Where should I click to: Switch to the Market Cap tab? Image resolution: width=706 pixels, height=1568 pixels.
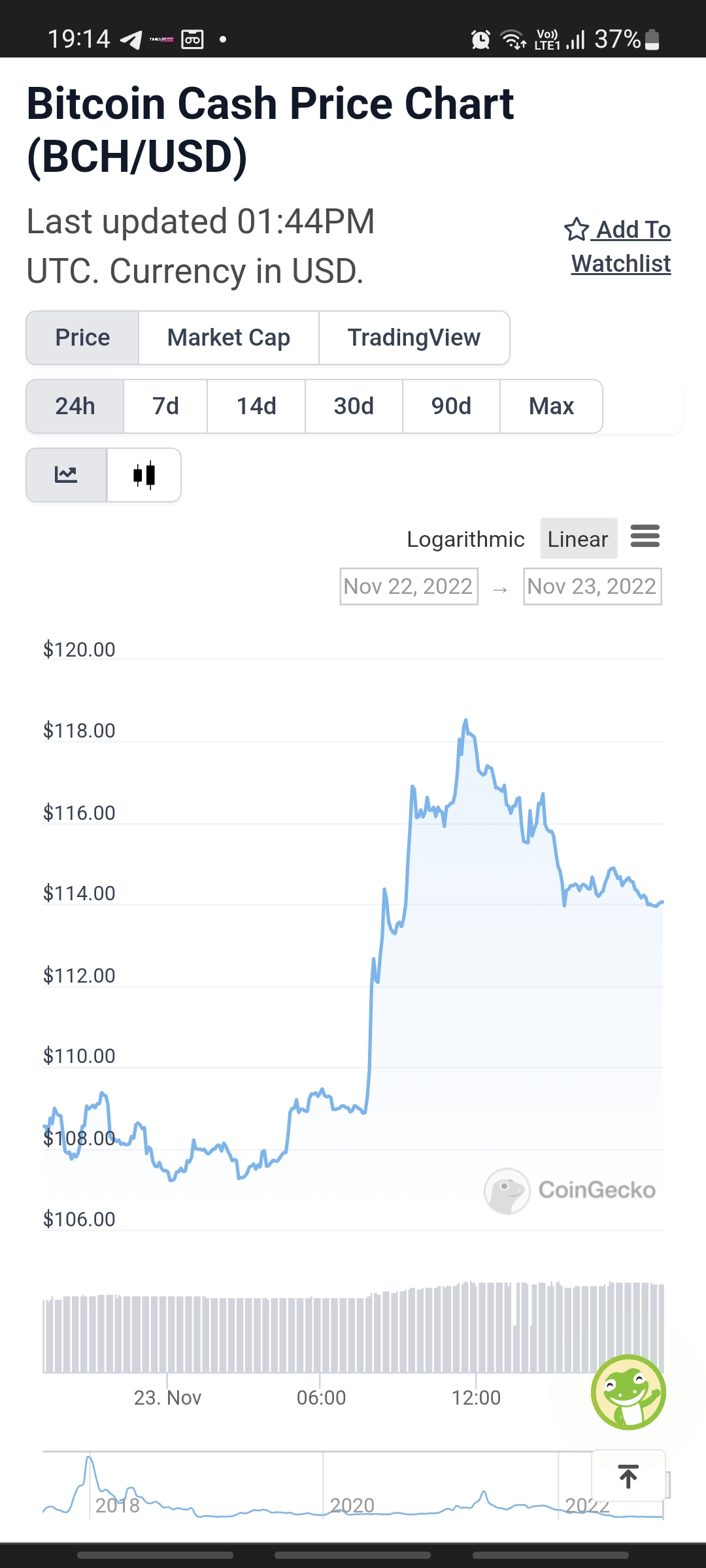[229, 338]
